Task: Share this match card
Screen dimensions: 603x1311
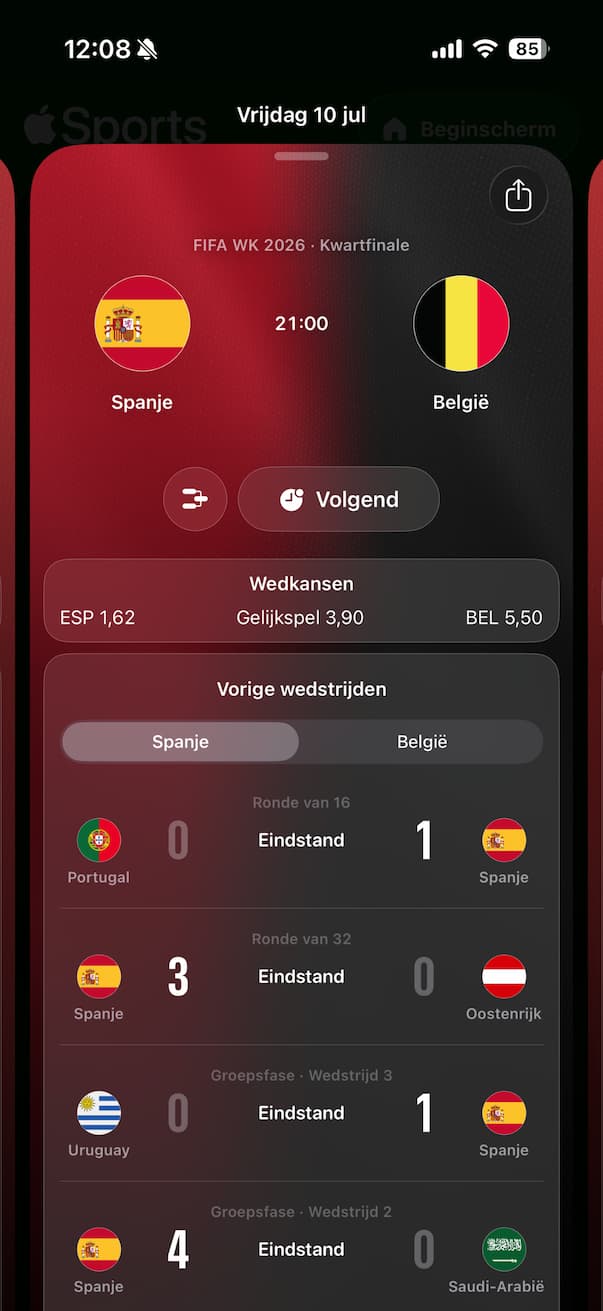Action: coord(518,196)
